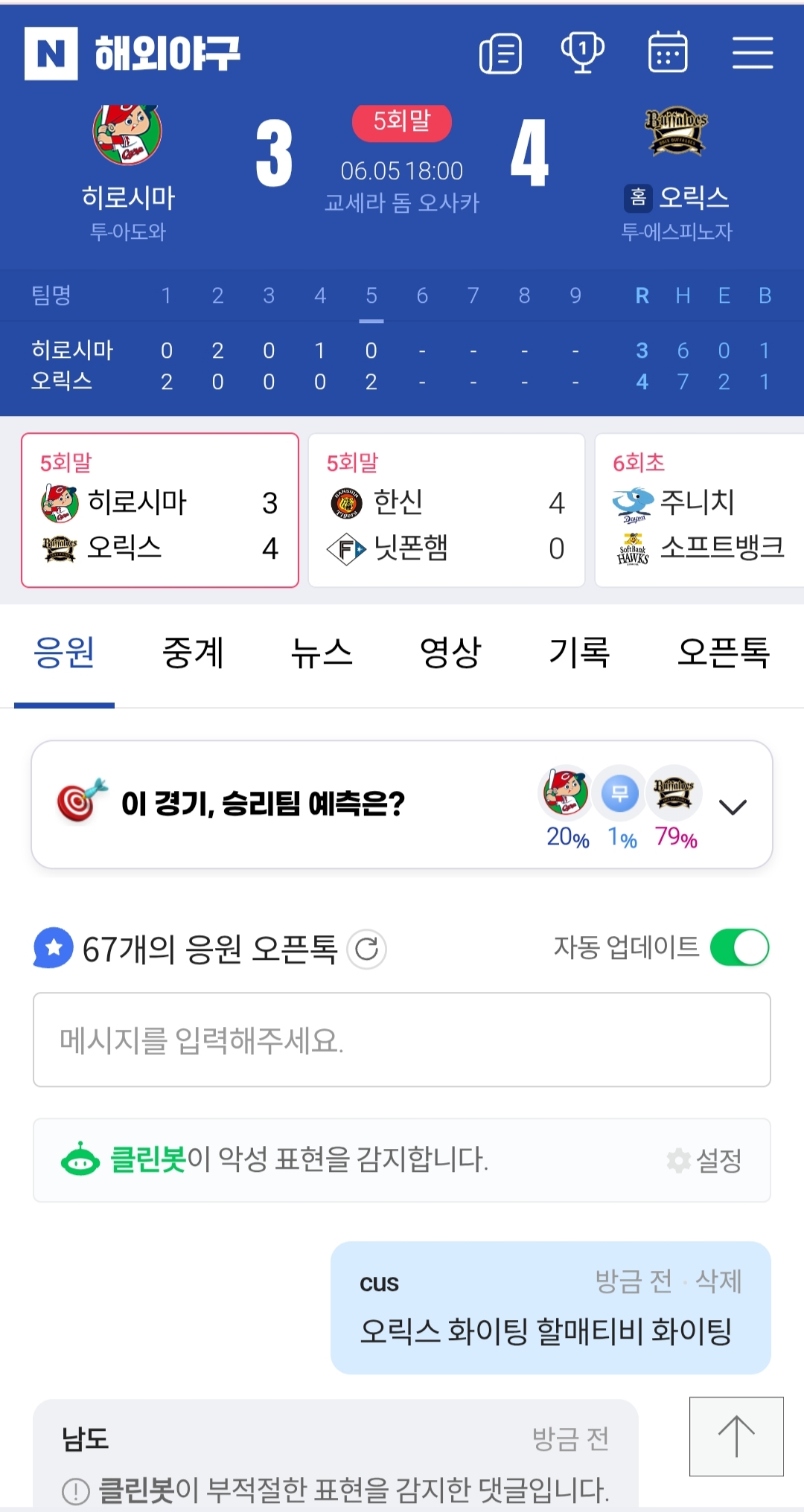Switch to the 중계 tab

[x=193, y=653]
